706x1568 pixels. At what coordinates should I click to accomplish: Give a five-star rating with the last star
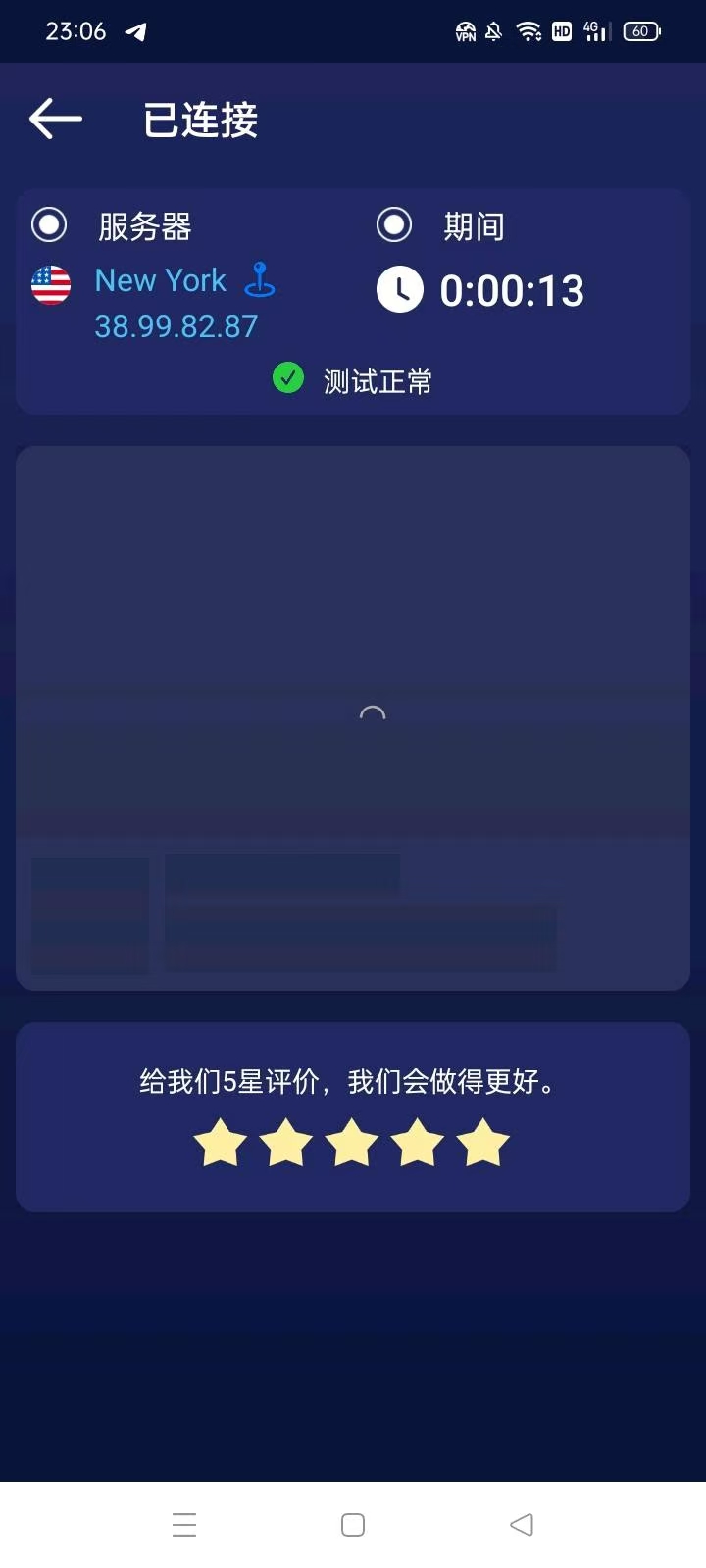pyautogui.click(x=483, y=1143)
